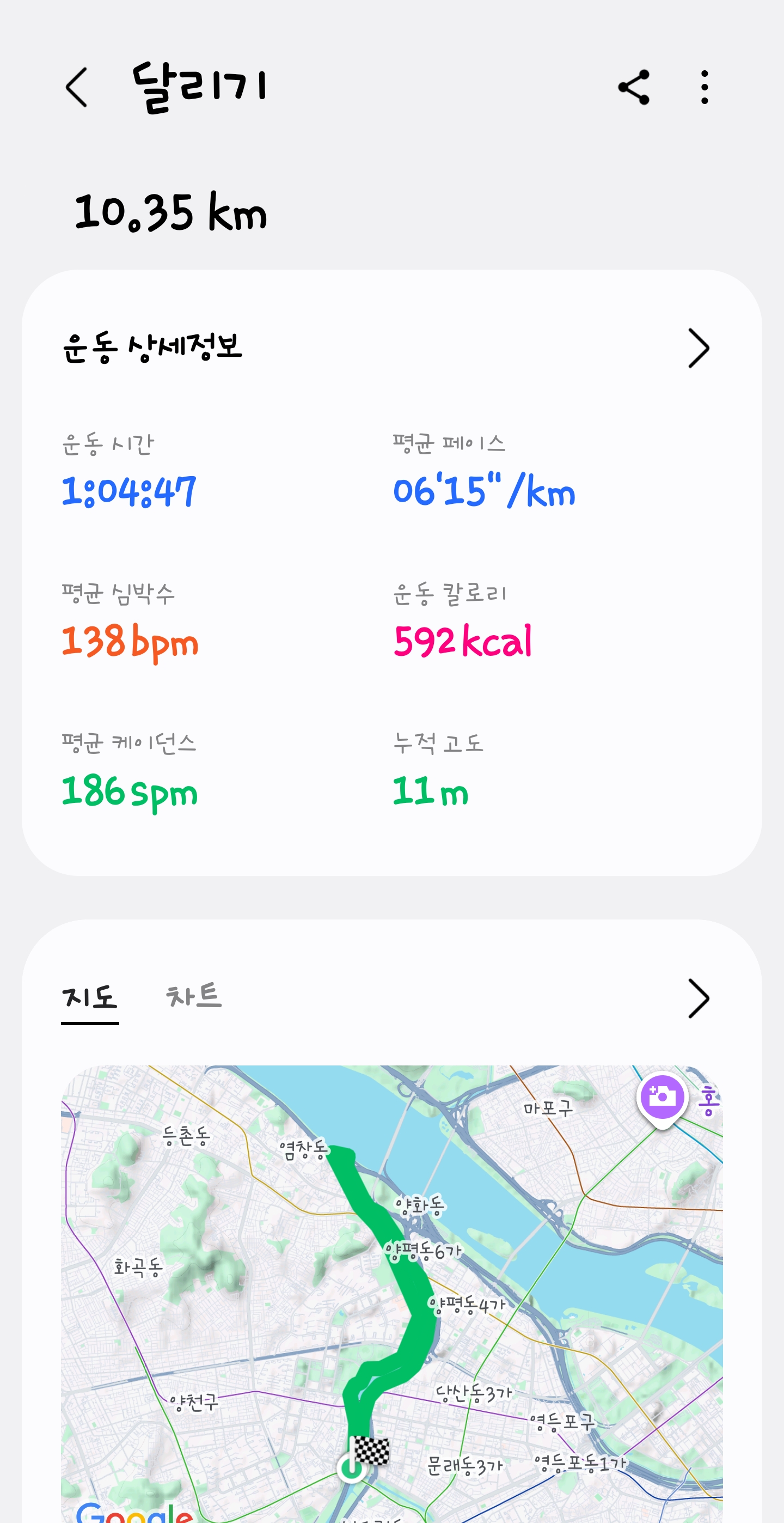This screenshot has width=784, height=1523.
Task: Open the more options menu
Action: click(705, 88)
